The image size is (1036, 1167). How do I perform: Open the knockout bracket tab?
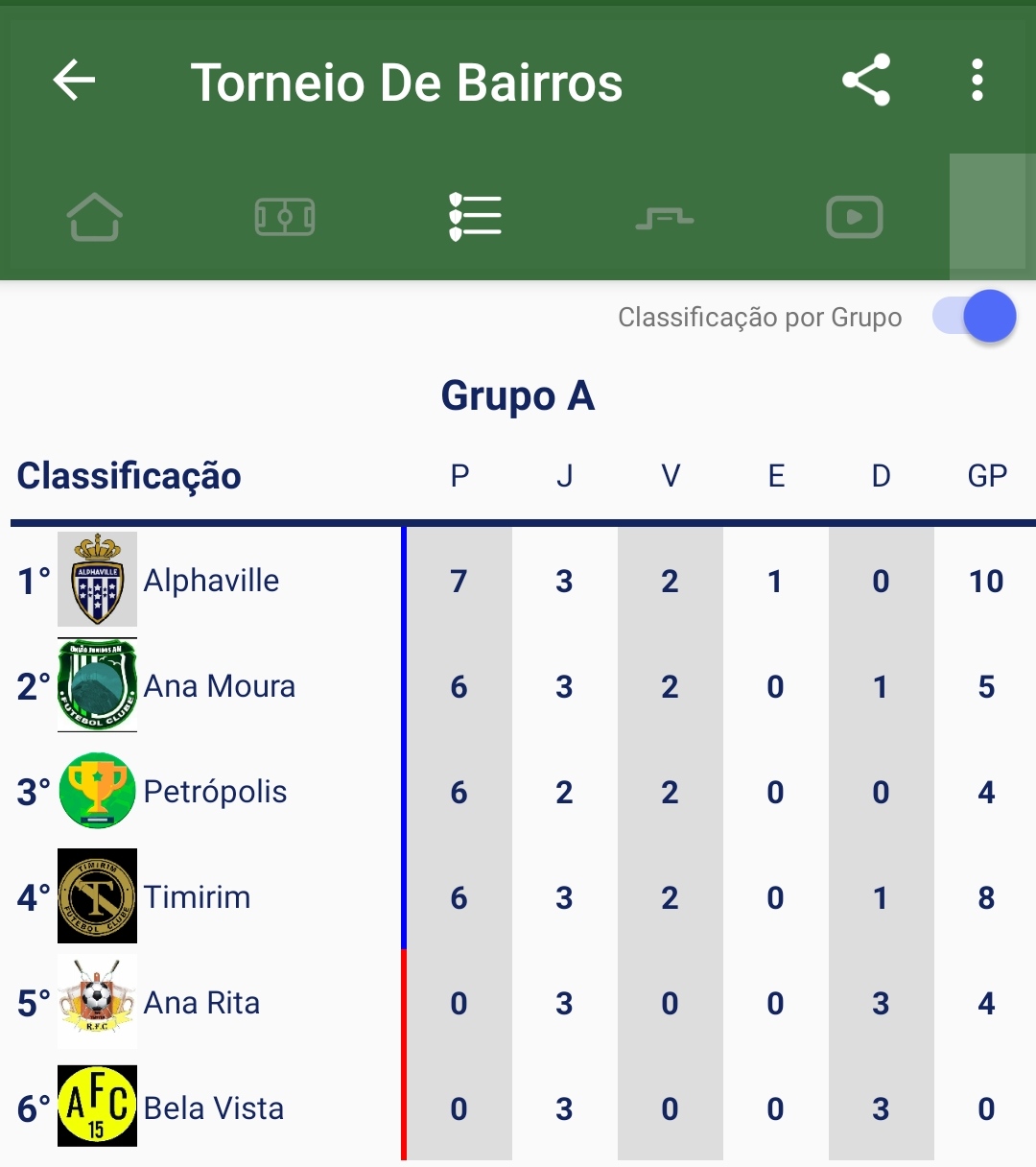click(664, 219)
